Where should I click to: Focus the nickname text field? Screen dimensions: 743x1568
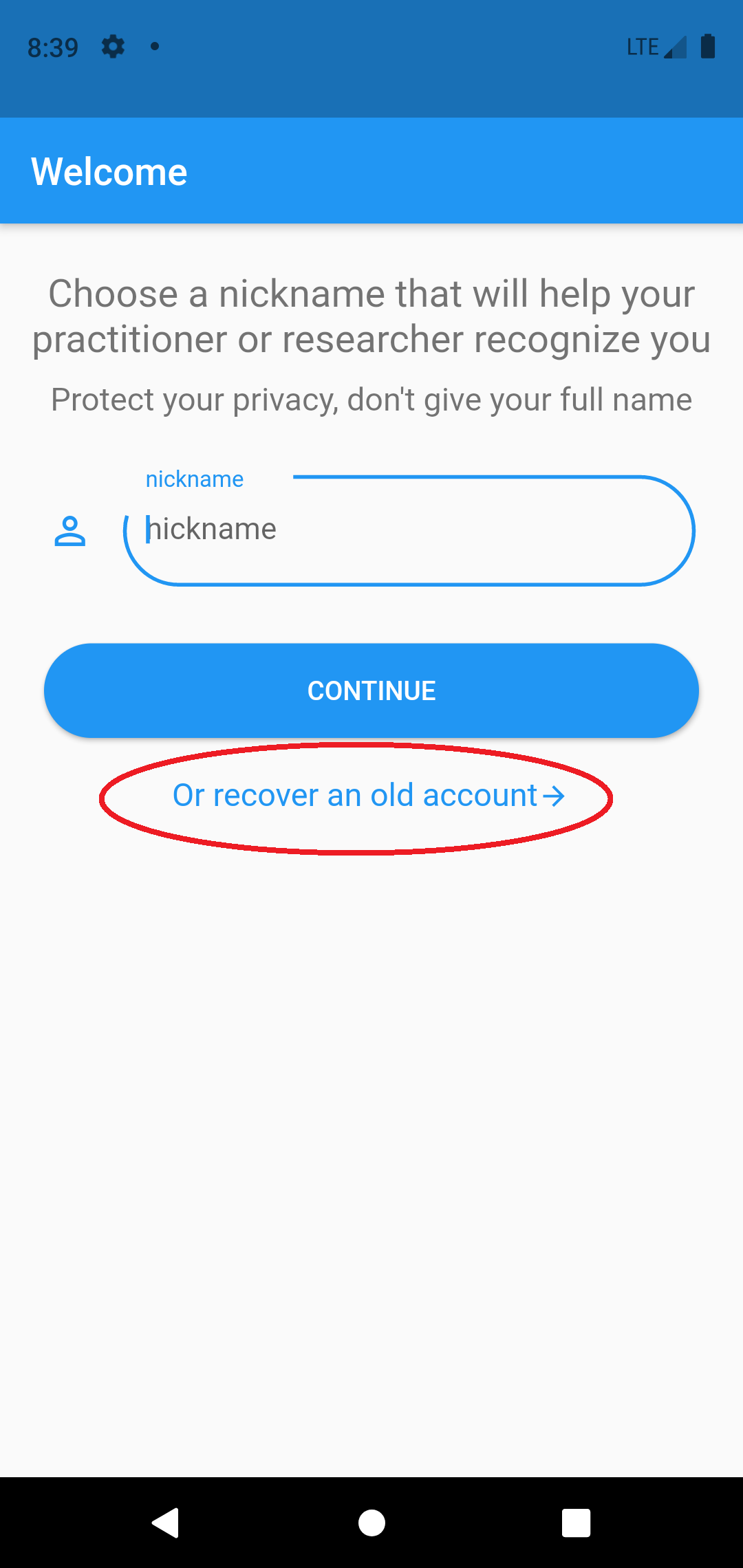click(409, 530)
